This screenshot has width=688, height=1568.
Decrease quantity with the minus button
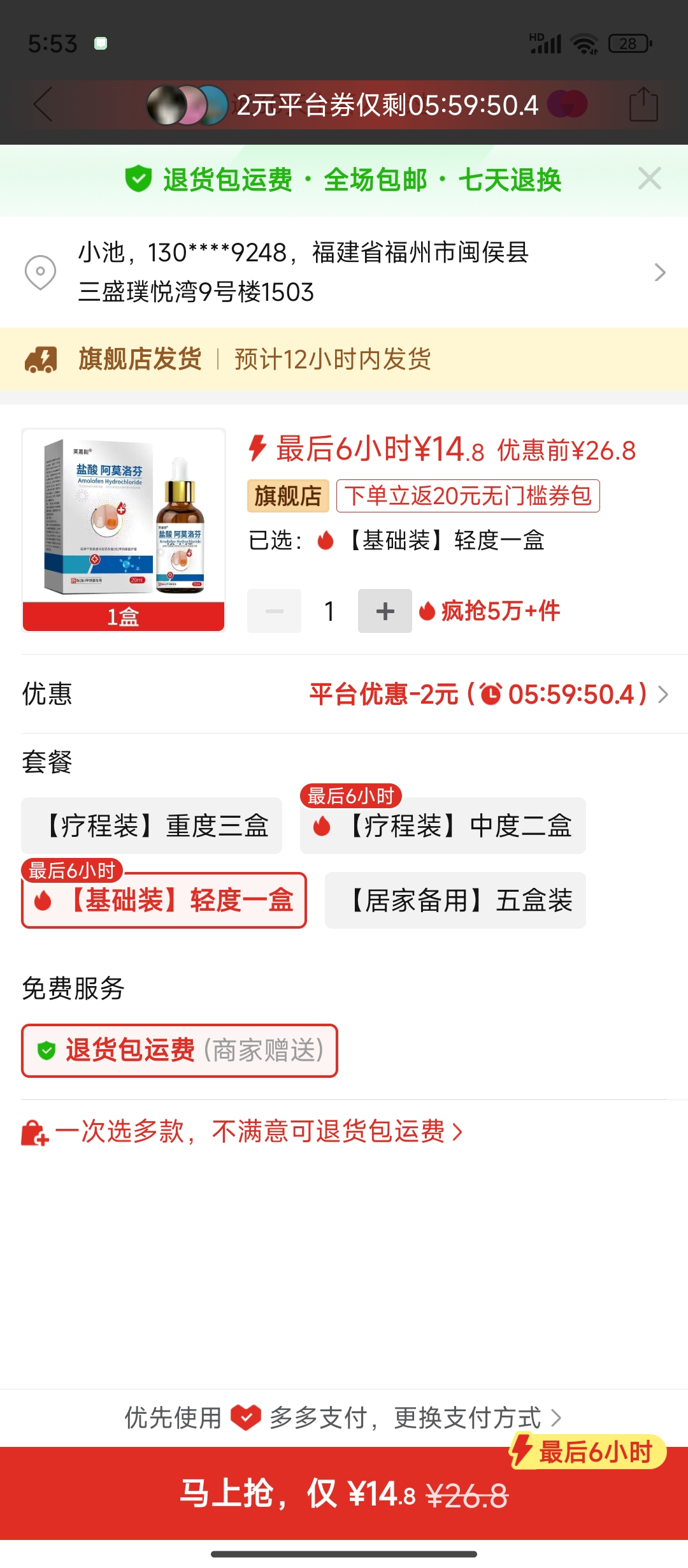coord(274,611)
